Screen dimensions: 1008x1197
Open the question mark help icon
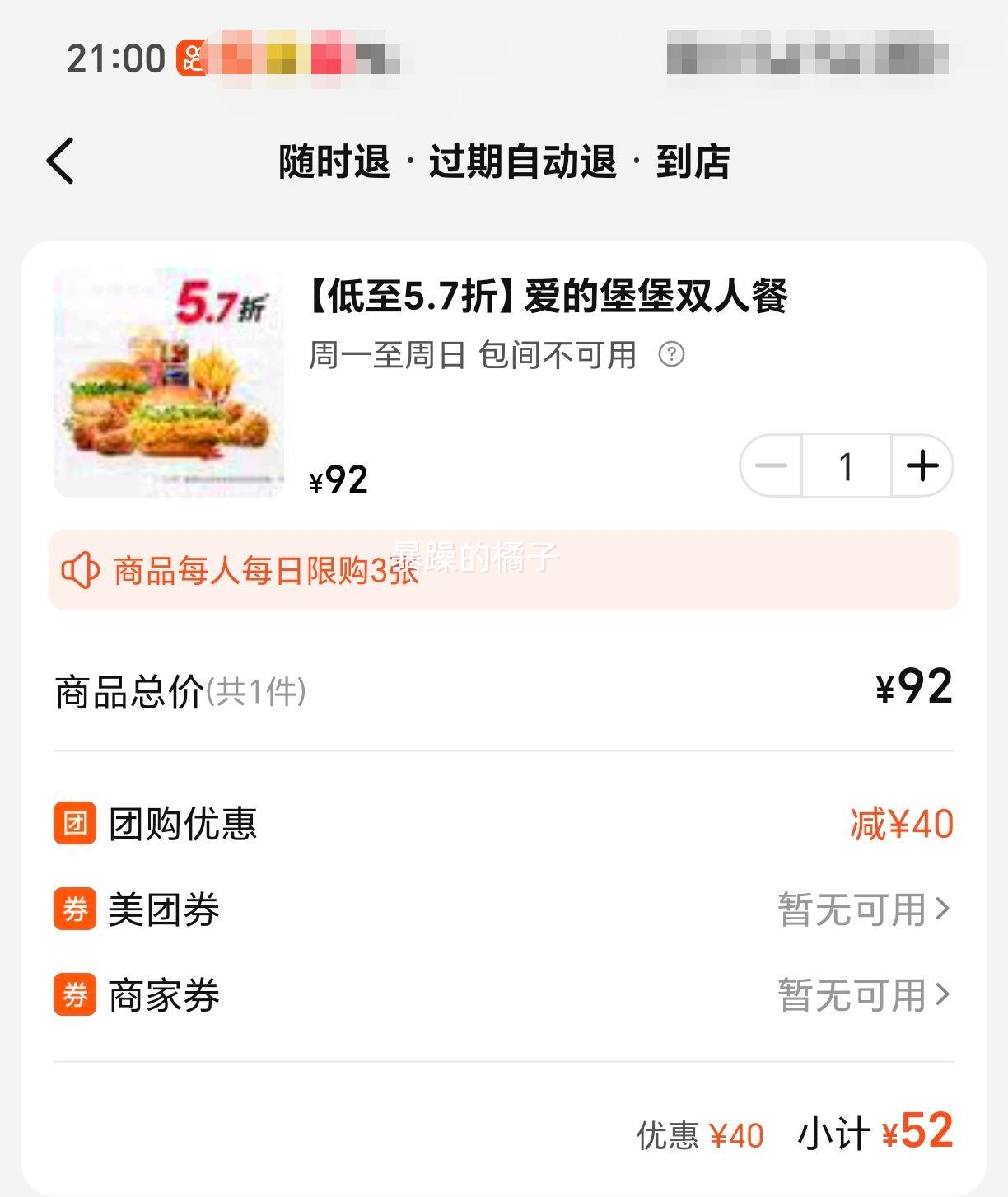(673, 353)
